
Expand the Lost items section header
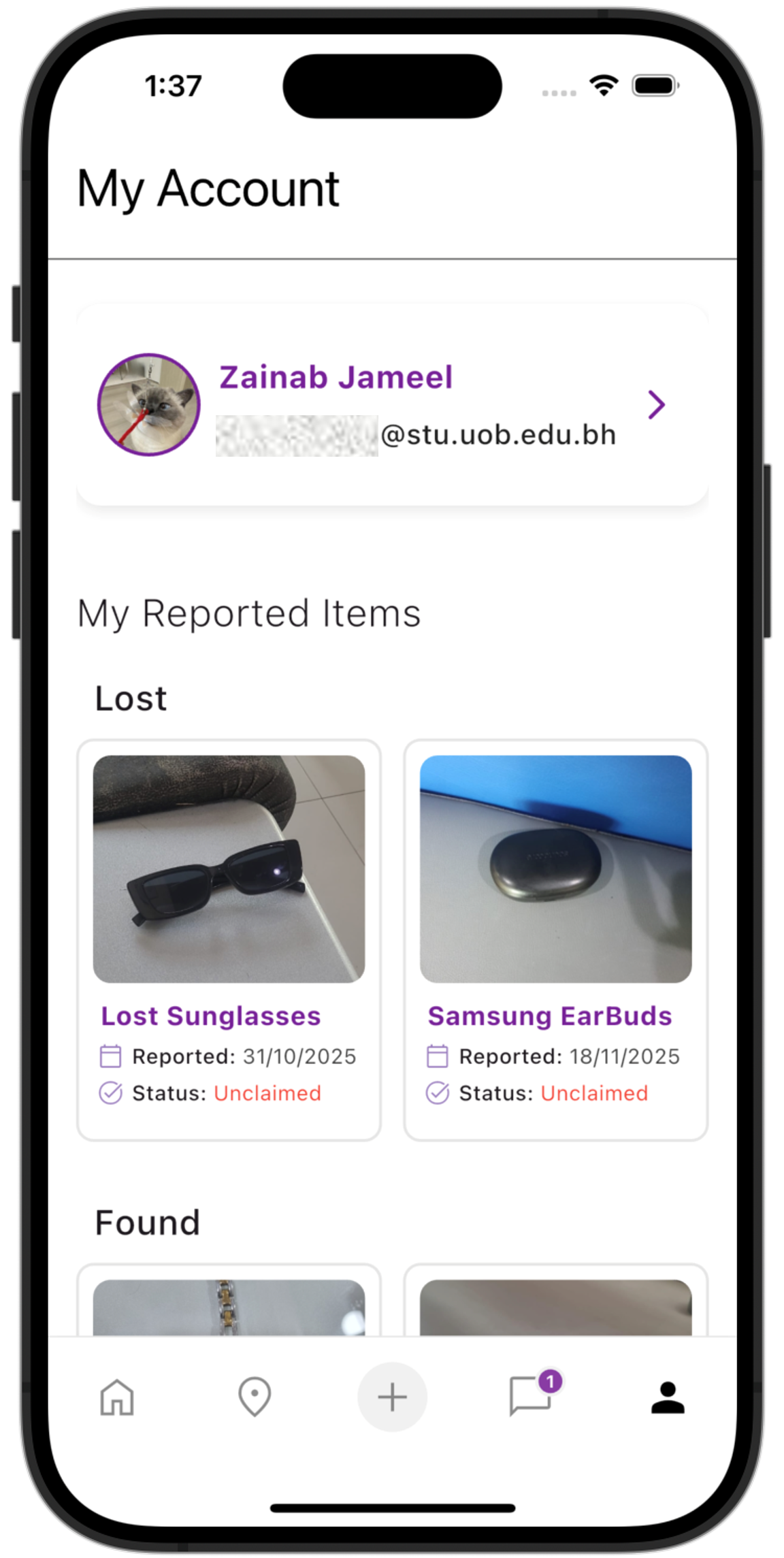(131, 696)
